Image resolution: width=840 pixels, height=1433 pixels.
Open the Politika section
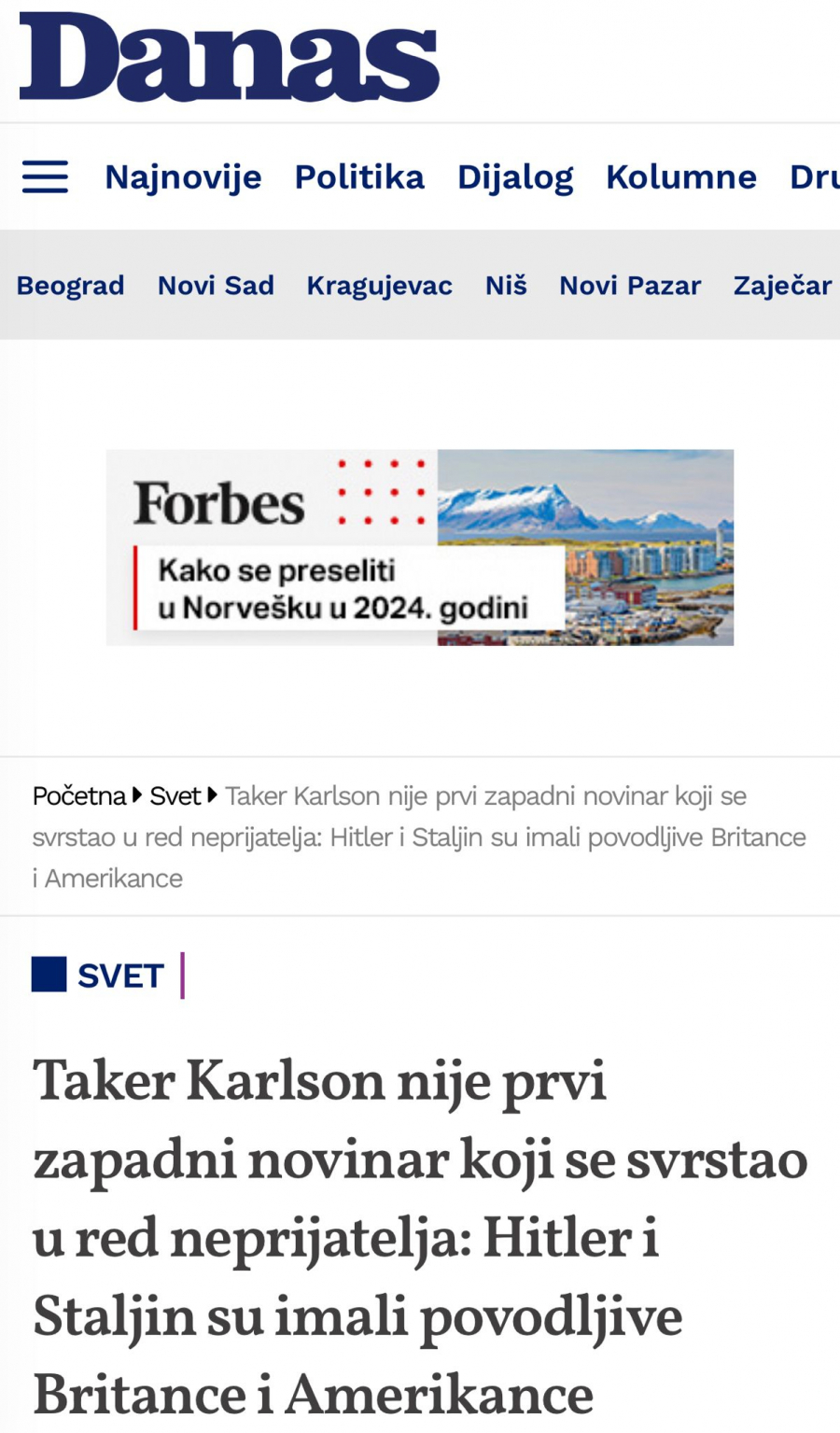click(359, 176)
